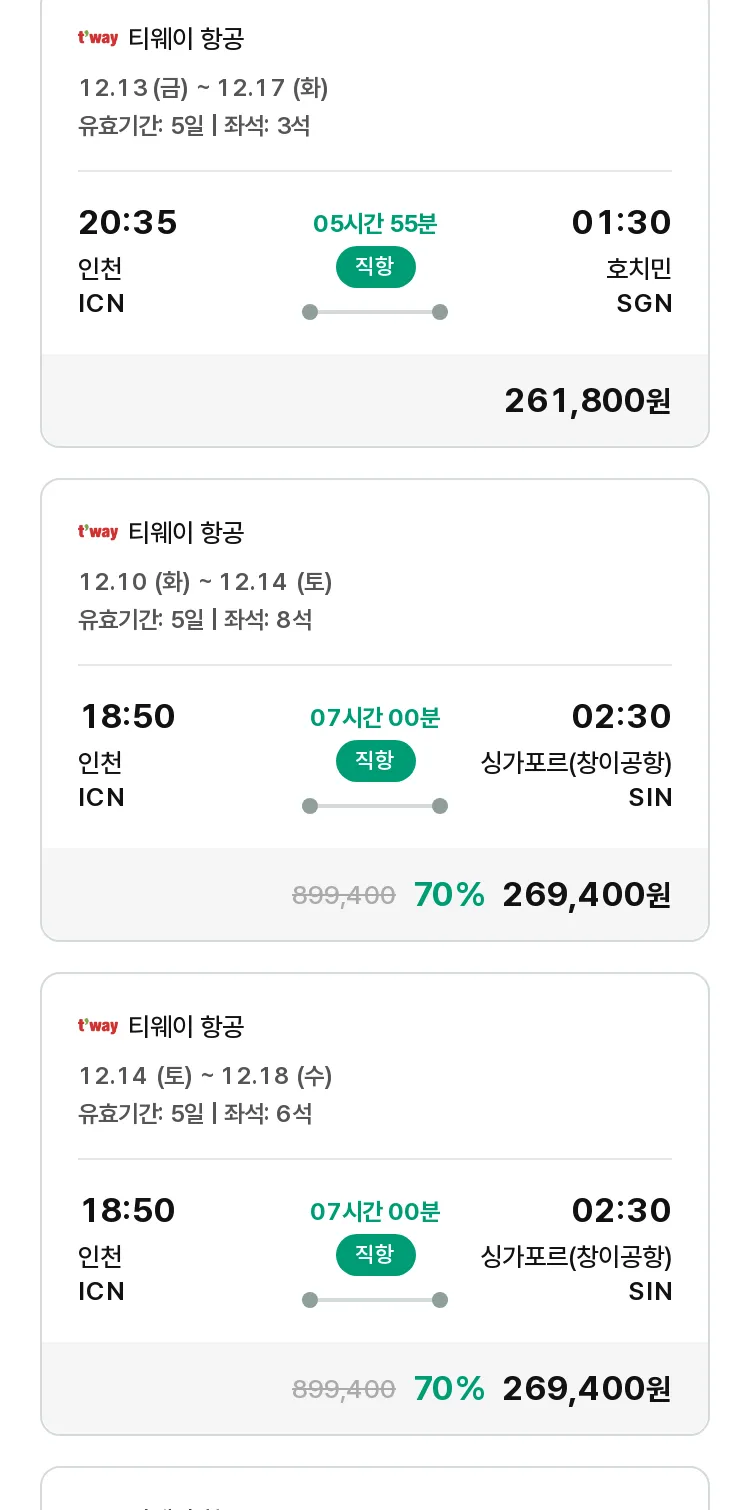Select the 12.10–12.14 Singapore flight deal
The height and width of the screenshot is (1510, 750).
tap(375, 710)
